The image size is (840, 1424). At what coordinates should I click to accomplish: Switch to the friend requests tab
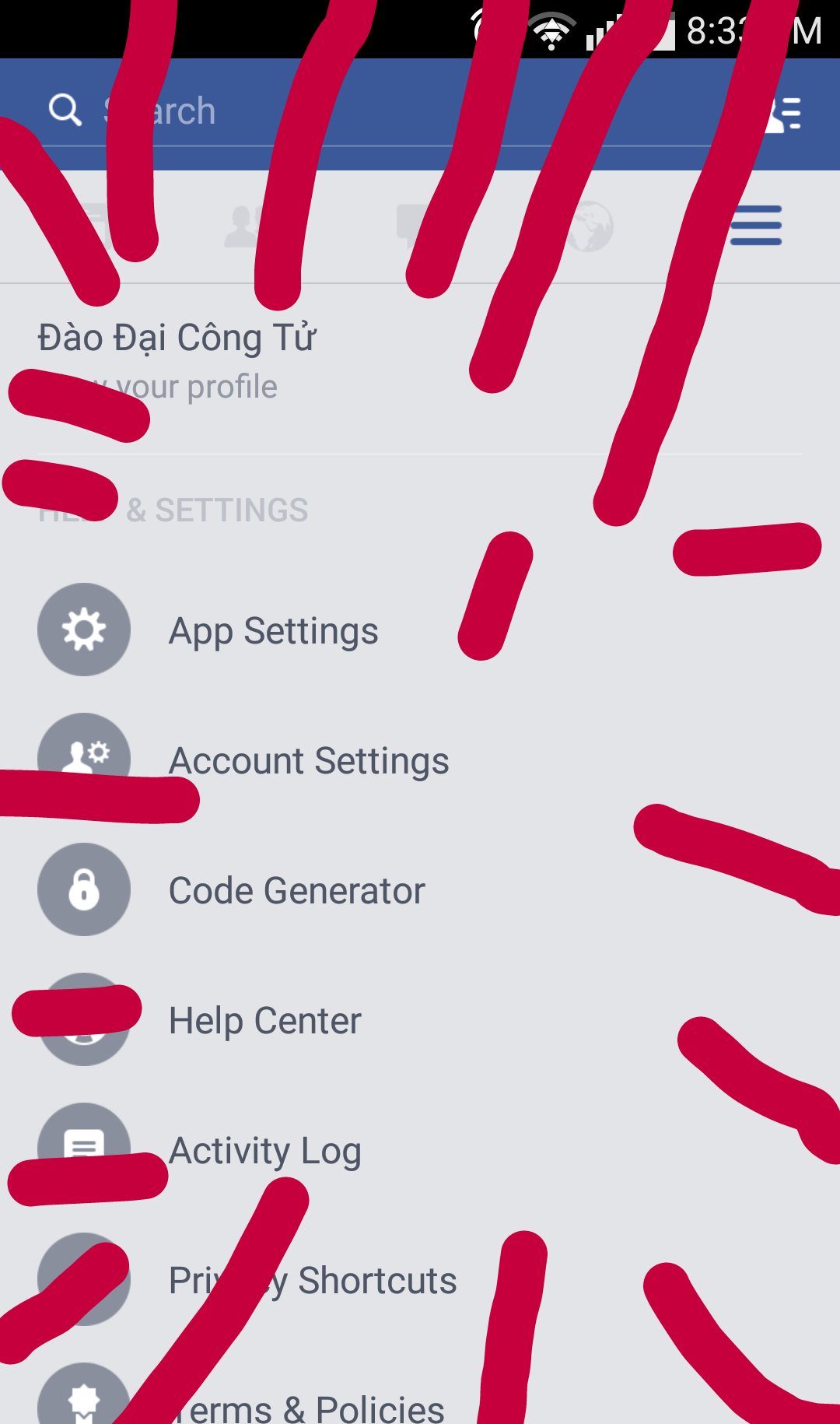pyautogui.click(x=246, y=226)
